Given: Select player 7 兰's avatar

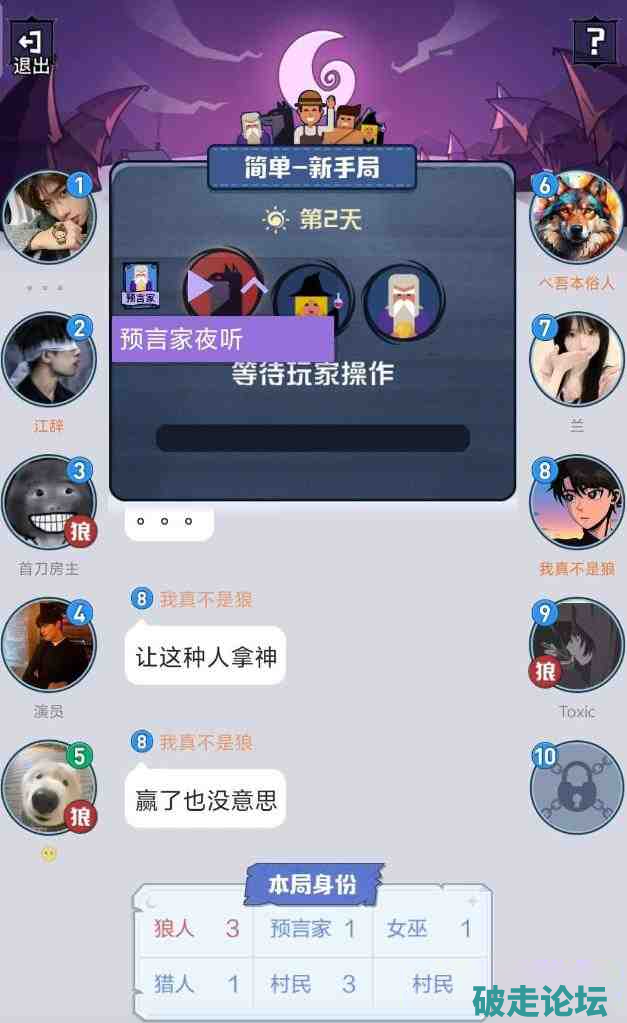Looking at the screenshot, I should coord(577,360).
